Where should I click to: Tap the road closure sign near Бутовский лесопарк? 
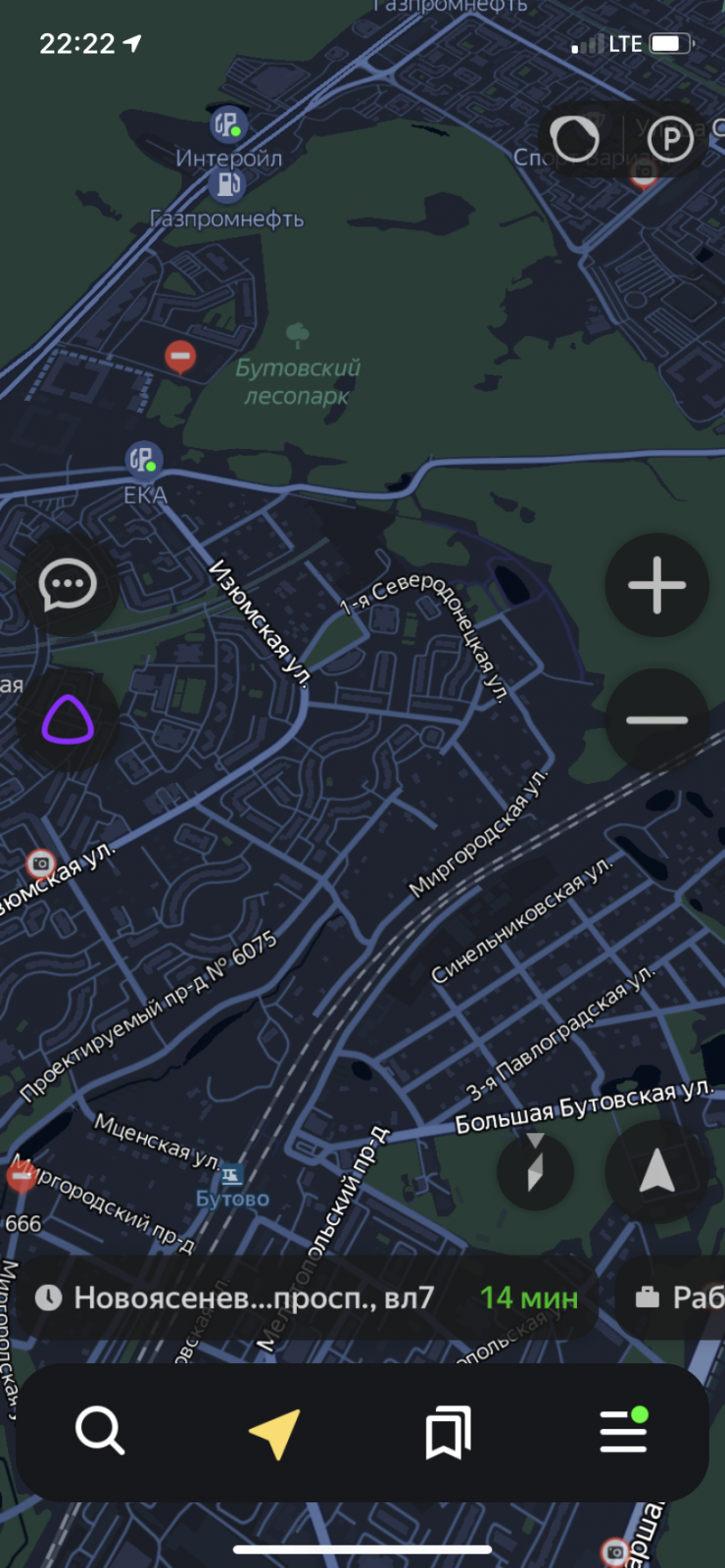[179, 357]
